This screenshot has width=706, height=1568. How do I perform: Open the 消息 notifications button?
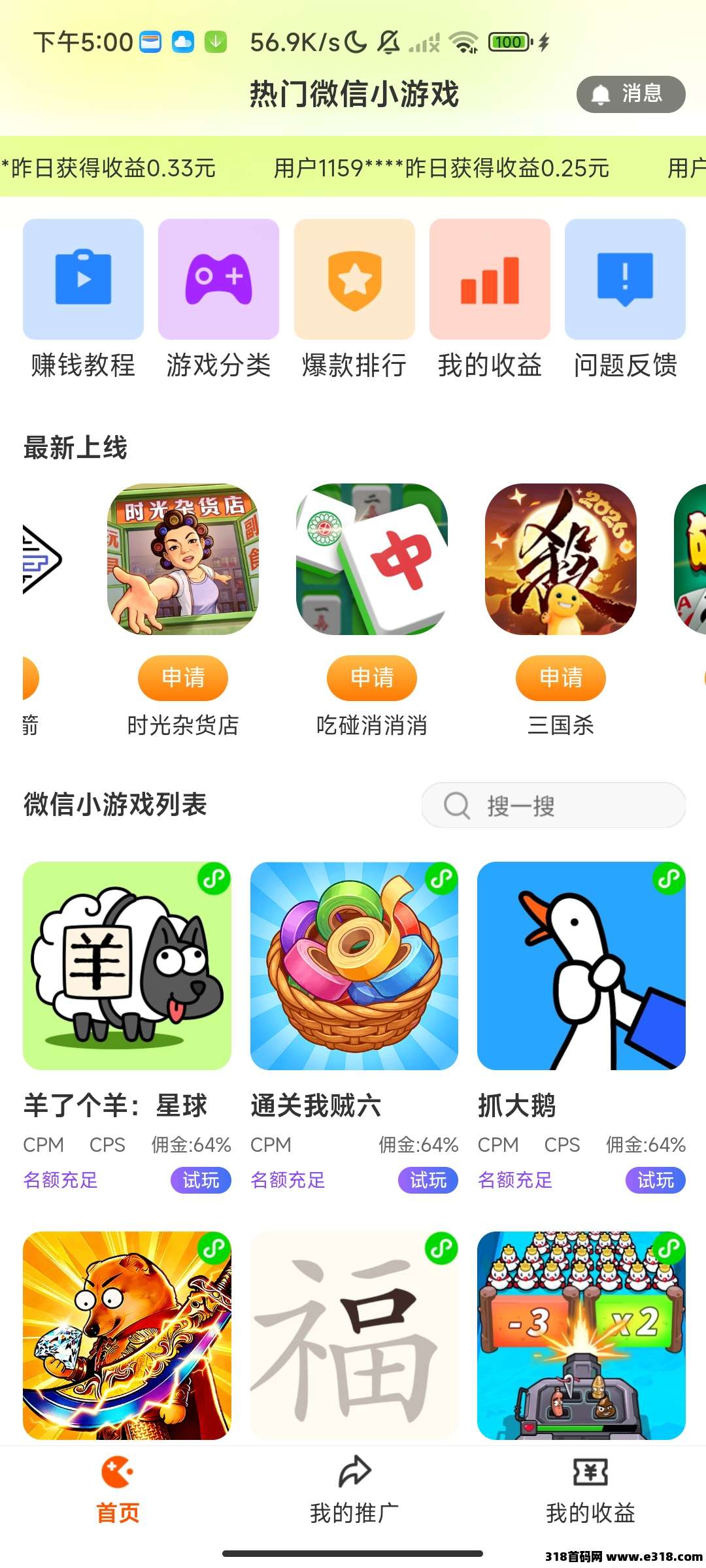pos(630,94)
